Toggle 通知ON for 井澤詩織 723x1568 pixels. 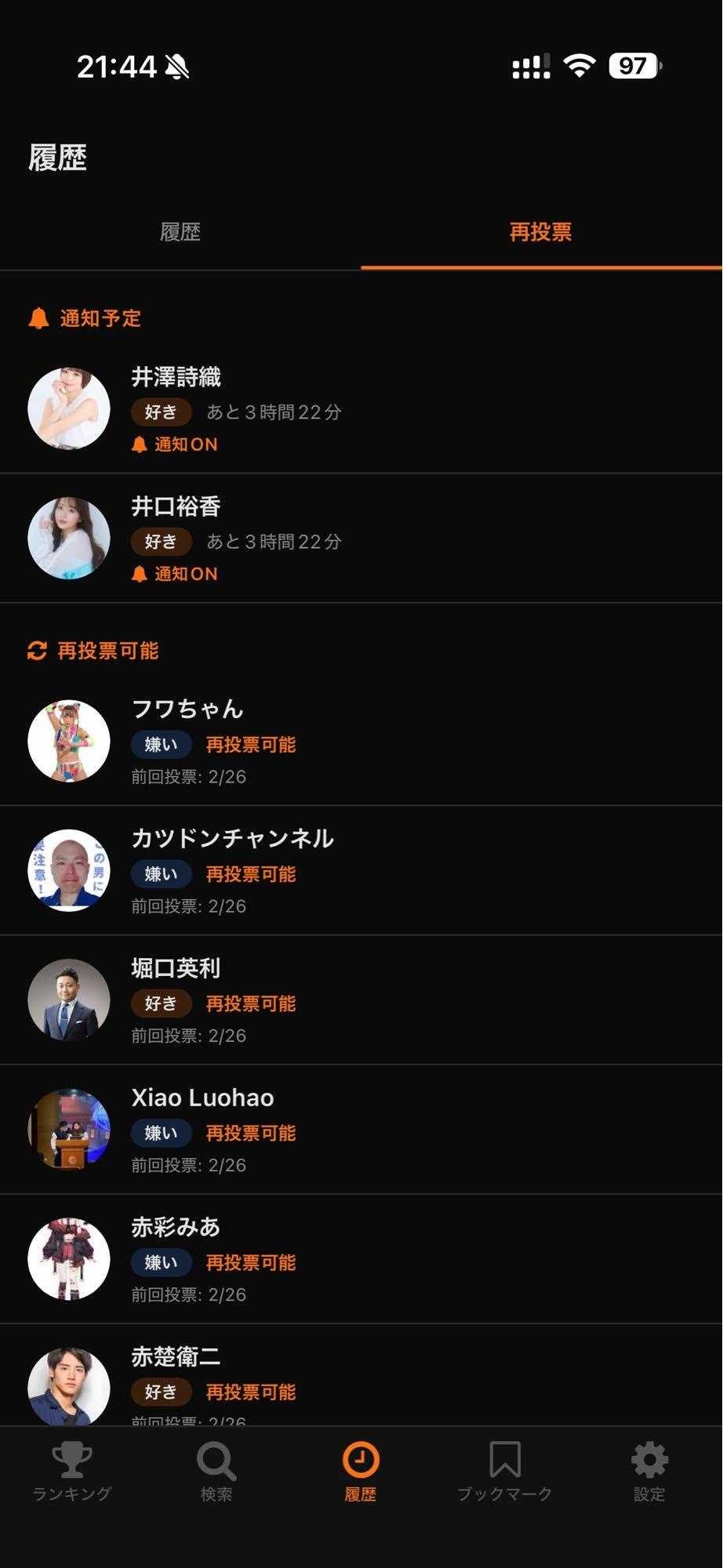[x=175, y=445]
